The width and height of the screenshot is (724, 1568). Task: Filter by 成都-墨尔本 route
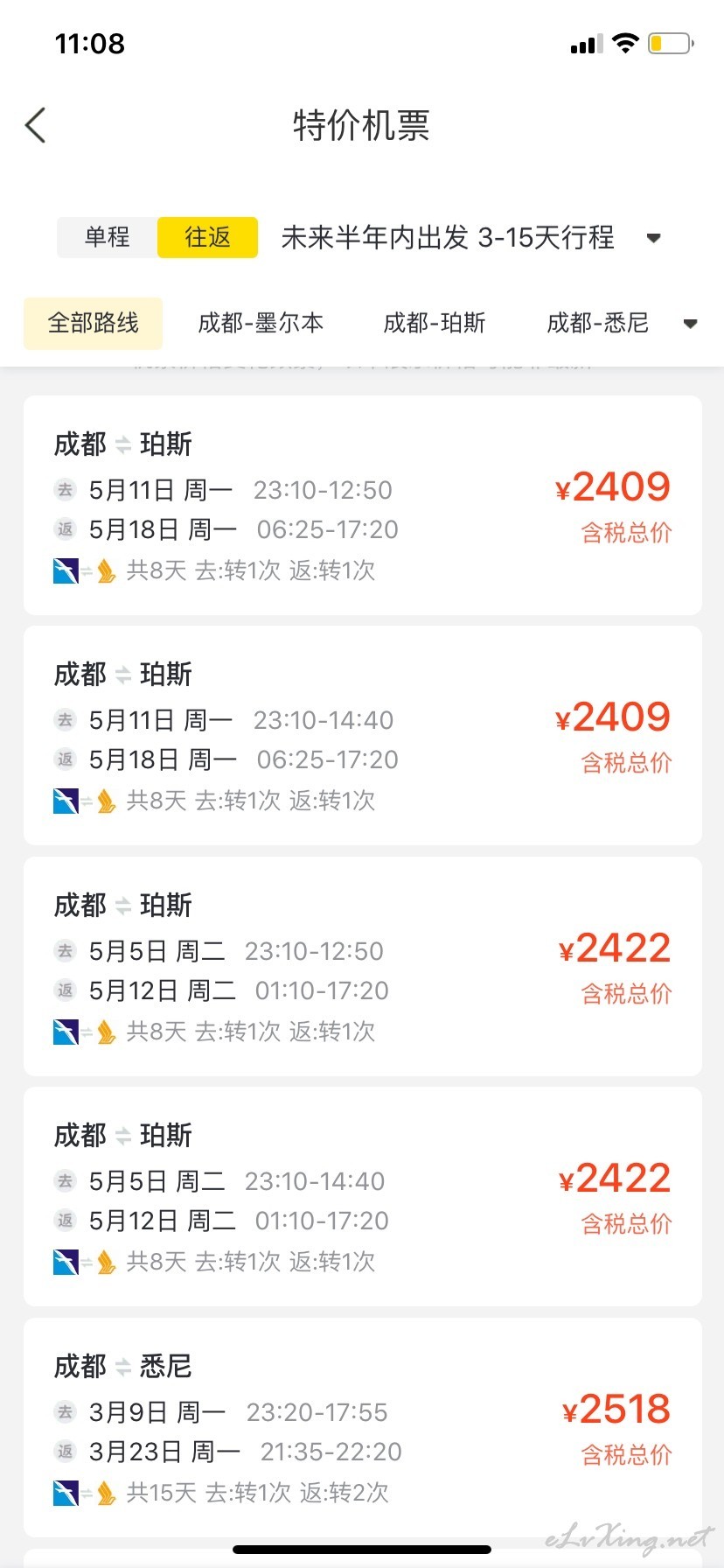point(261,323)
